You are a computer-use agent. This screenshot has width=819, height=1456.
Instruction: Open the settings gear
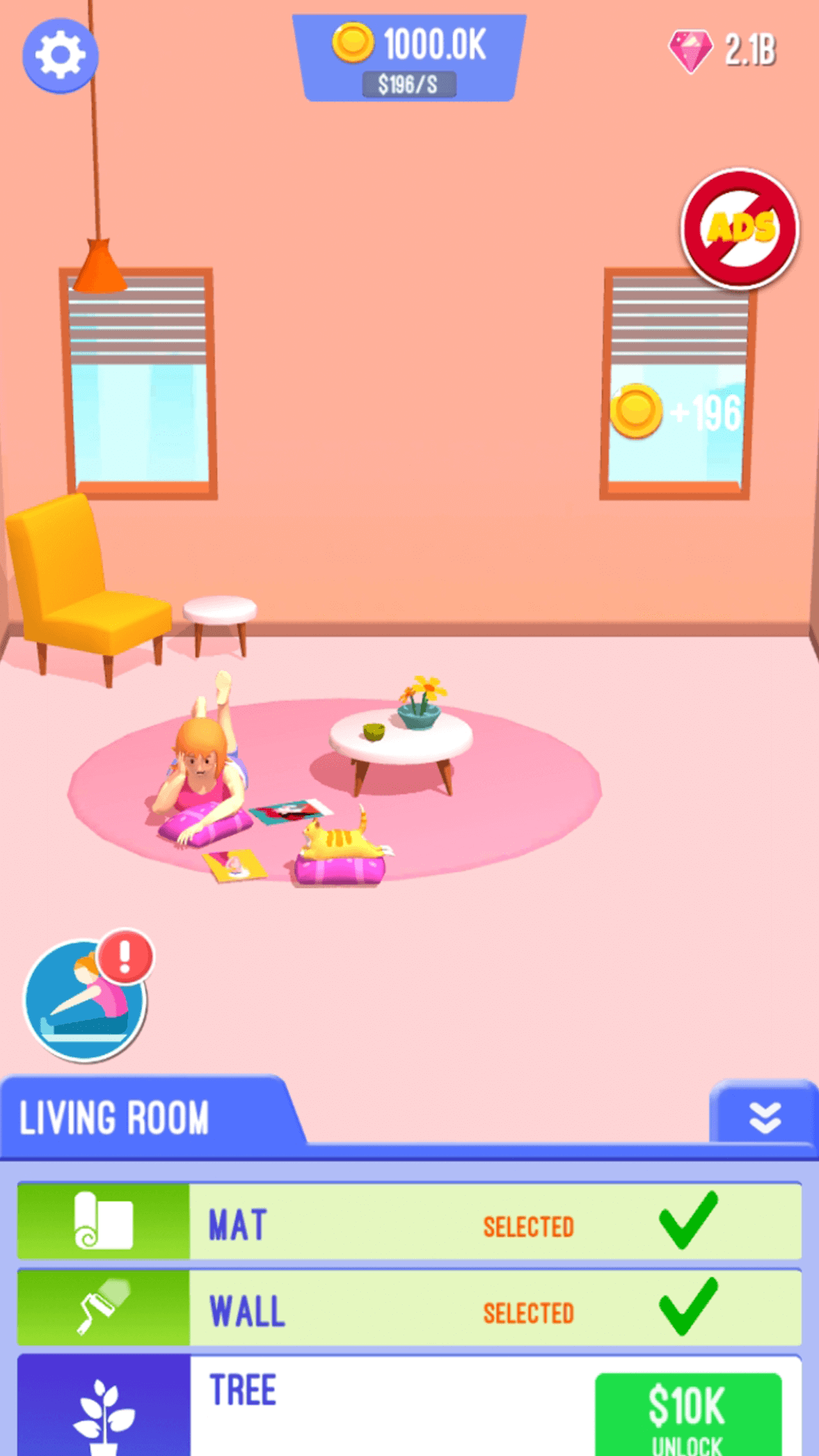pos(60,55)
